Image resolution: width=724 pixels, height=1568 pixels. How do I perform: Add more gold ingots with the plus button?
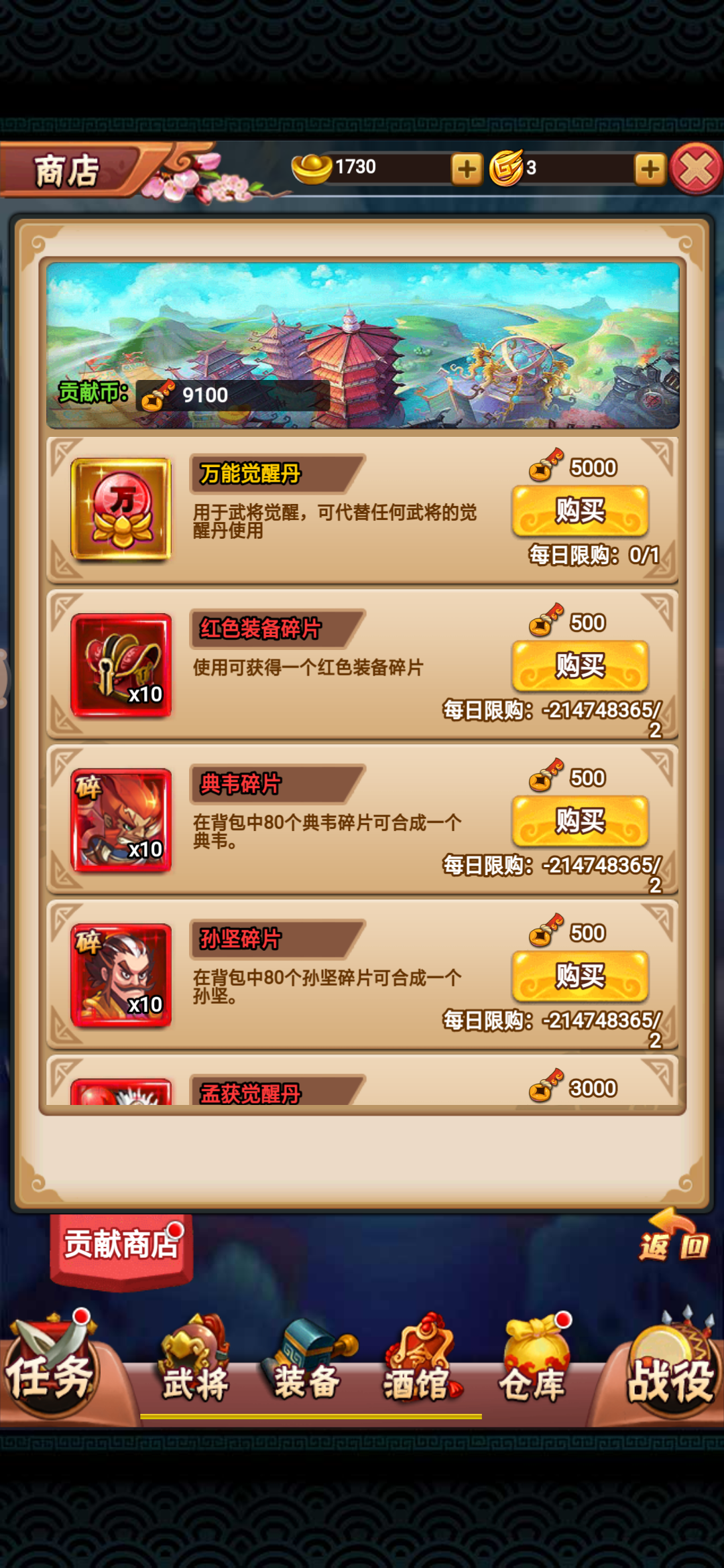tap(467, 169)
